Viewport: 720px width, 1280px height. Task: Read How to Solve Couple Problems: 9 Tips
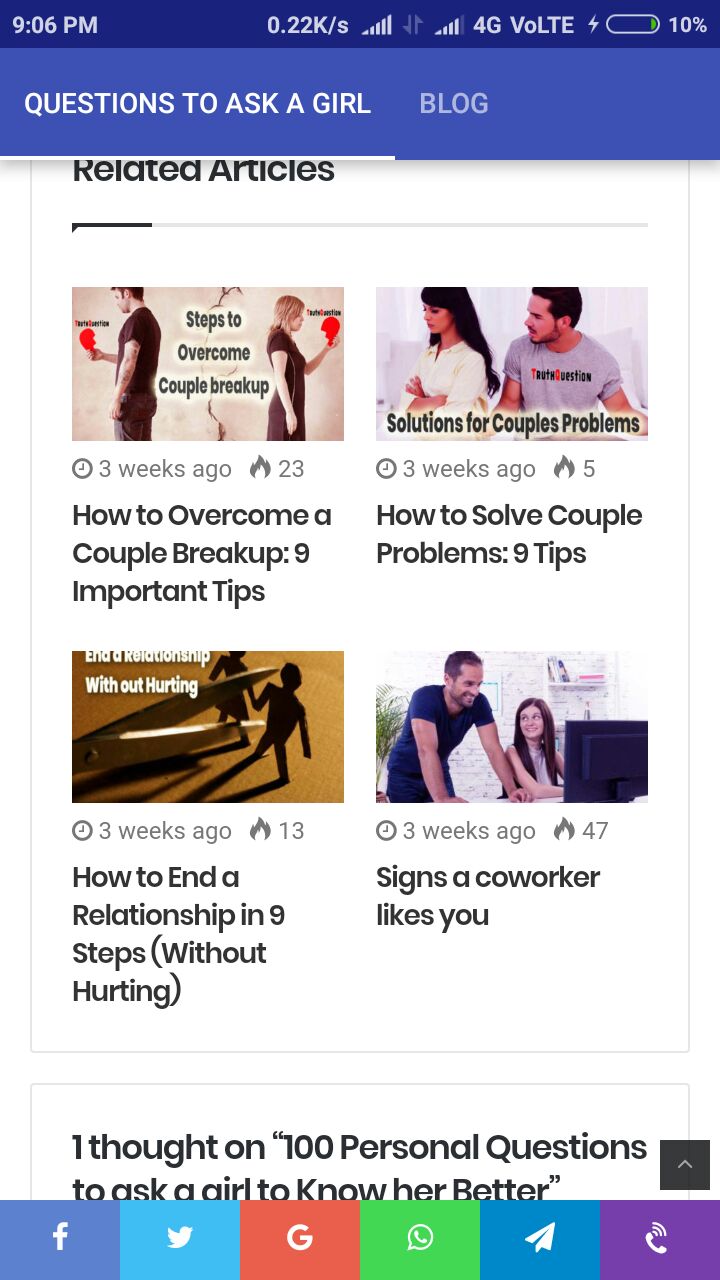tap(509, 534)
